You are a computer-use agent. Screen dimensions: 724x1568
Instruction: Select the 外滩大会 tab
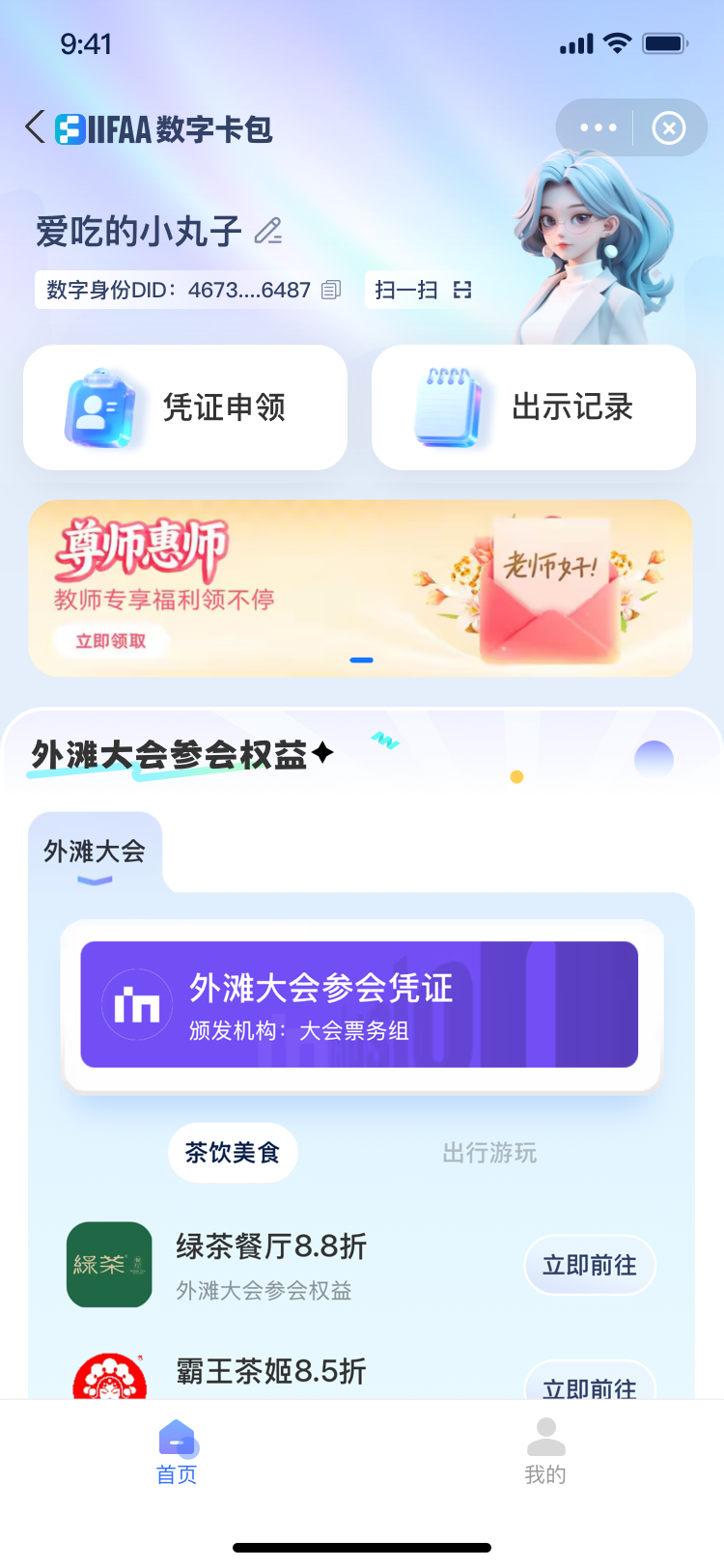95,852
